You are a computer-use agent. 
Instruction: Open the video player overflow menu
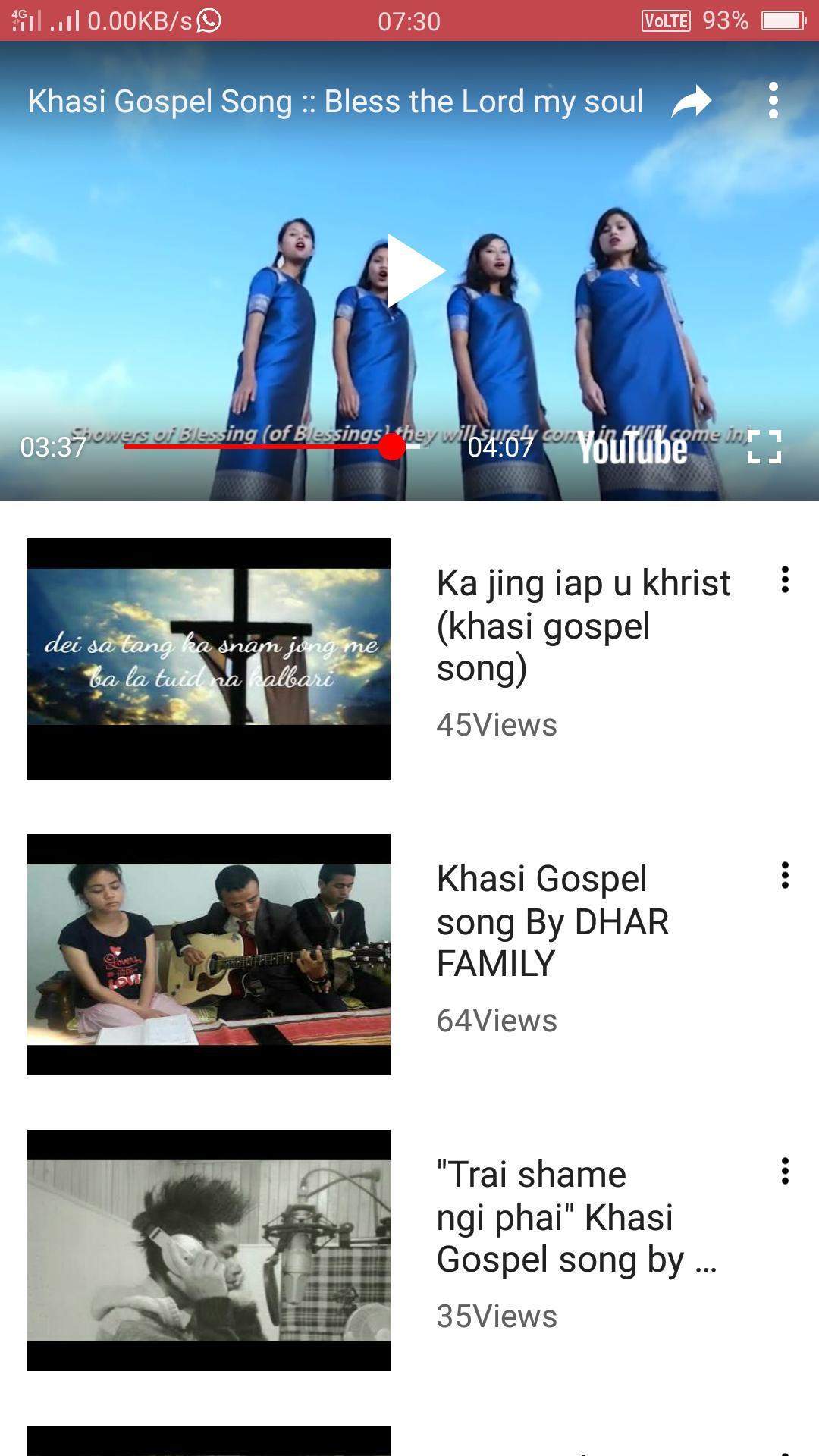pyautogui.click(x=773, y=101)
